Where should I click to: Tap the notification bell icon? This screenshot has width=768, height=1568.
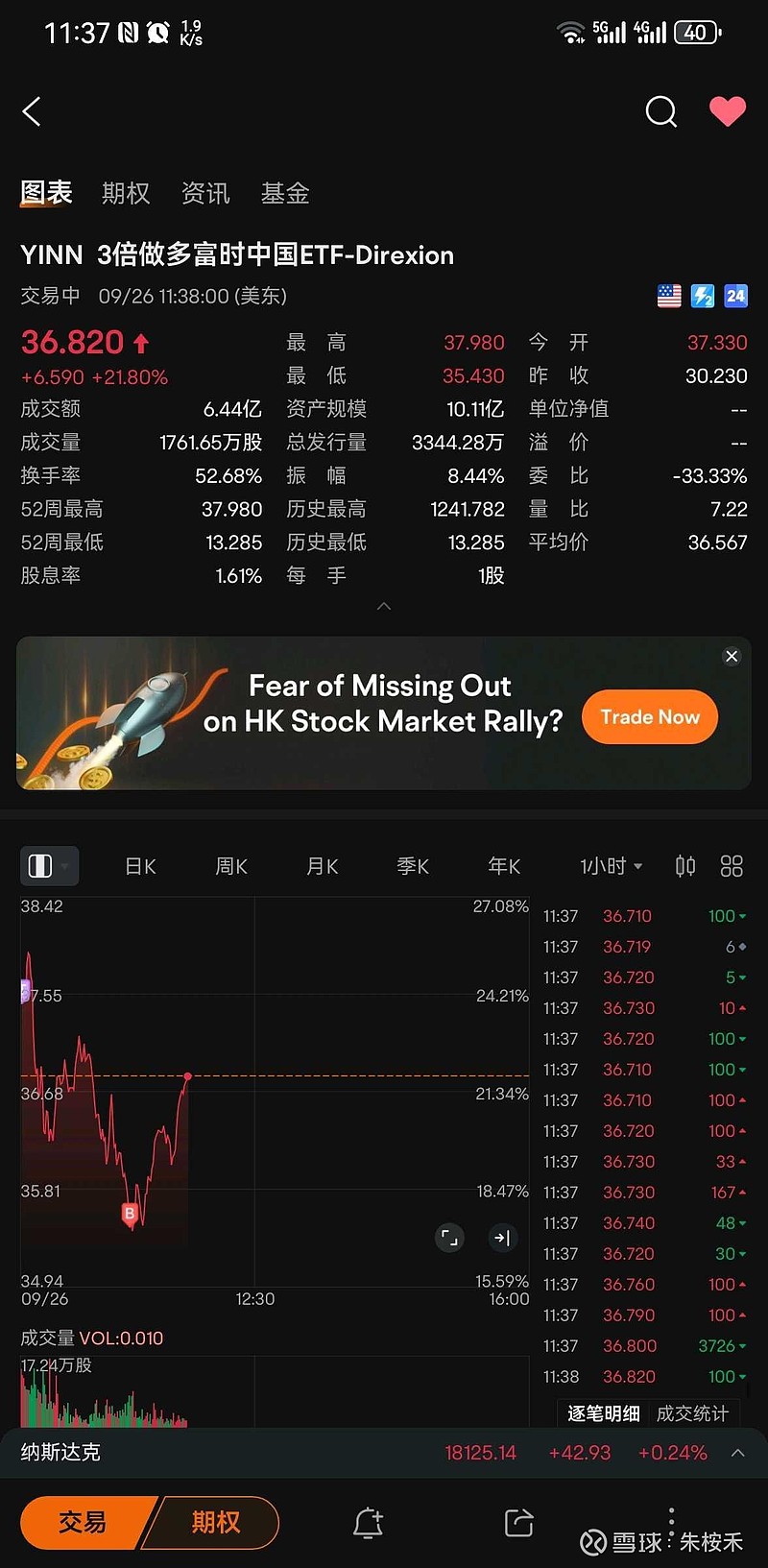[368, 1523]
